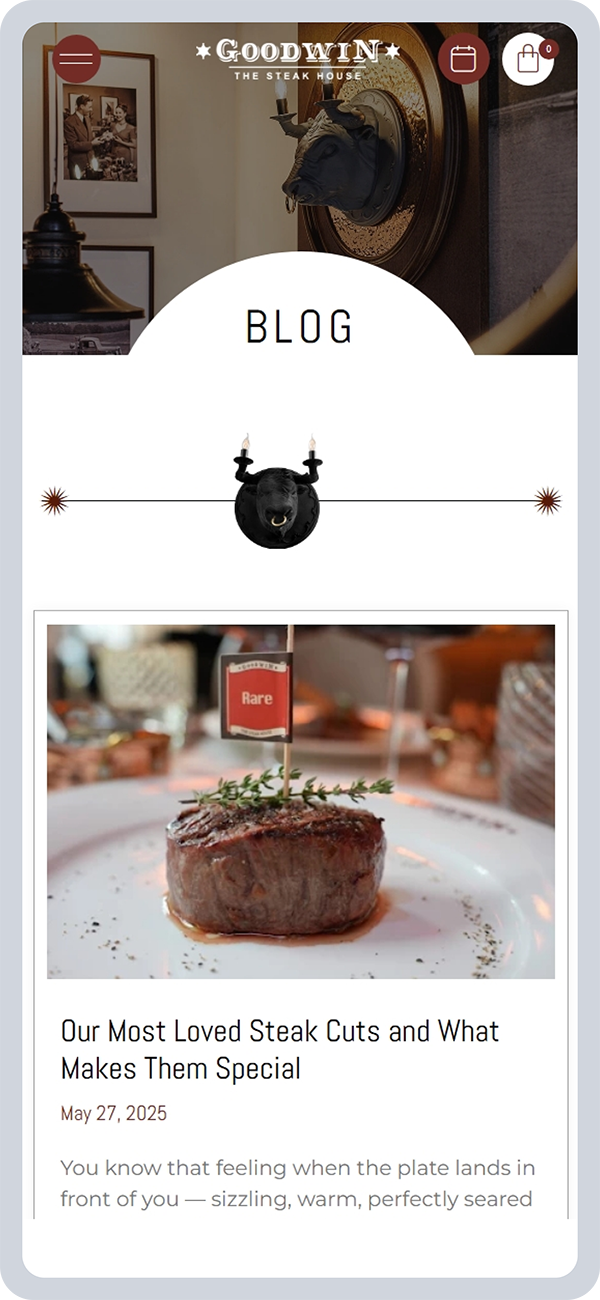
Task: Read 'Our Most Loved Steak Cuts' article
Action: 280,1049
